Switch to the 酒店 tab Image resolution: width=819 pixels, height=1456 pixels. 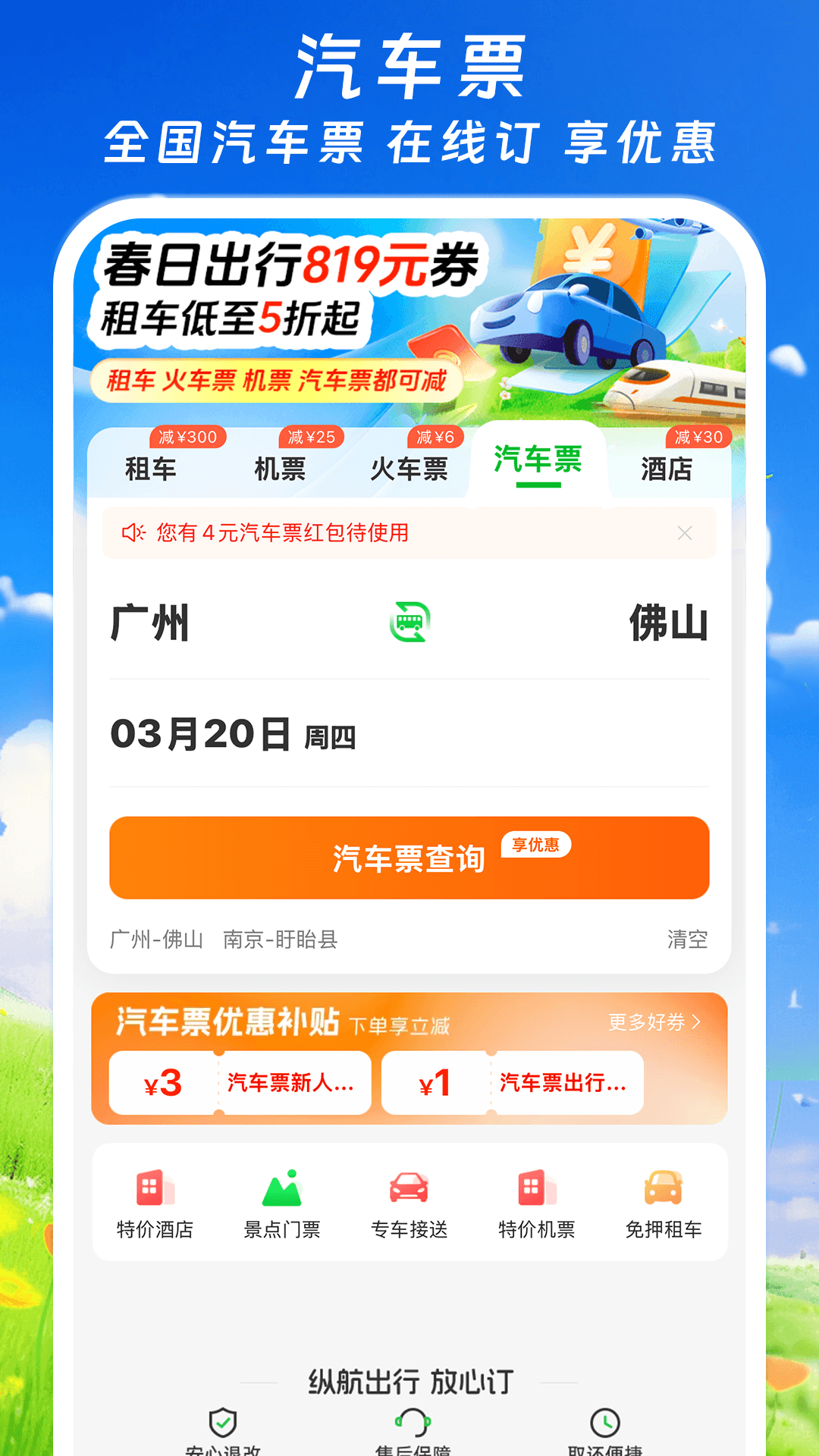(666, 469)
